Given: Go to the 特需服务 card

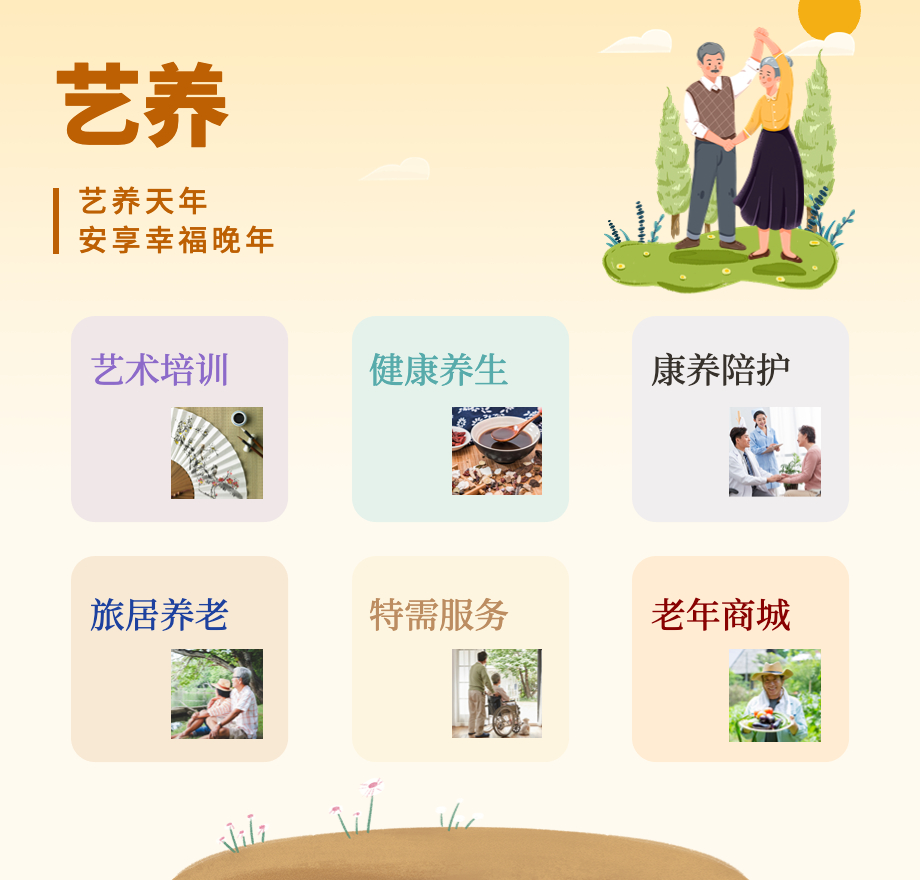Looking at the screenshot, I should point(460,659).
